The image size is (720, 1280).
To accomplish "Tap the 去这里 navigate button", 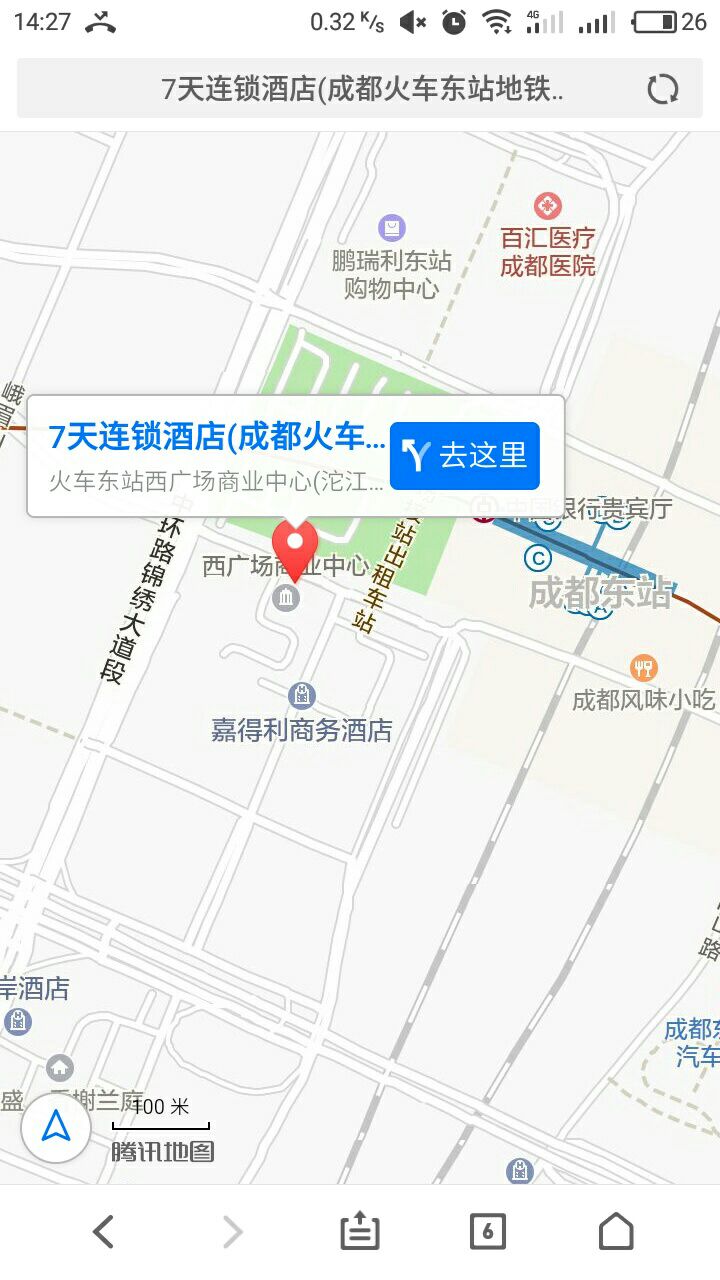I will coord(465,456).
